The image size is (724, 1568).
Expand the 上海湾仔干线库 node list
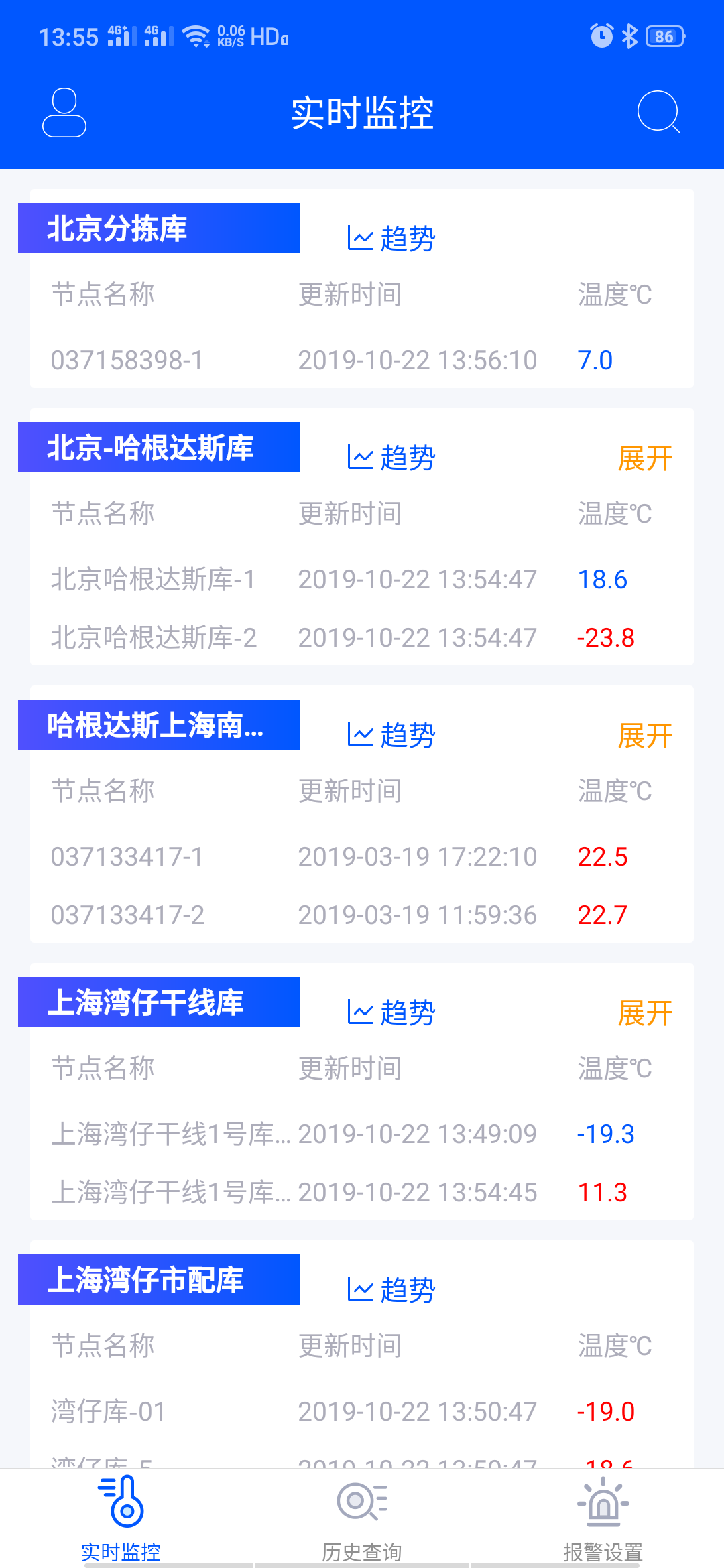(x=646, y=1013)
